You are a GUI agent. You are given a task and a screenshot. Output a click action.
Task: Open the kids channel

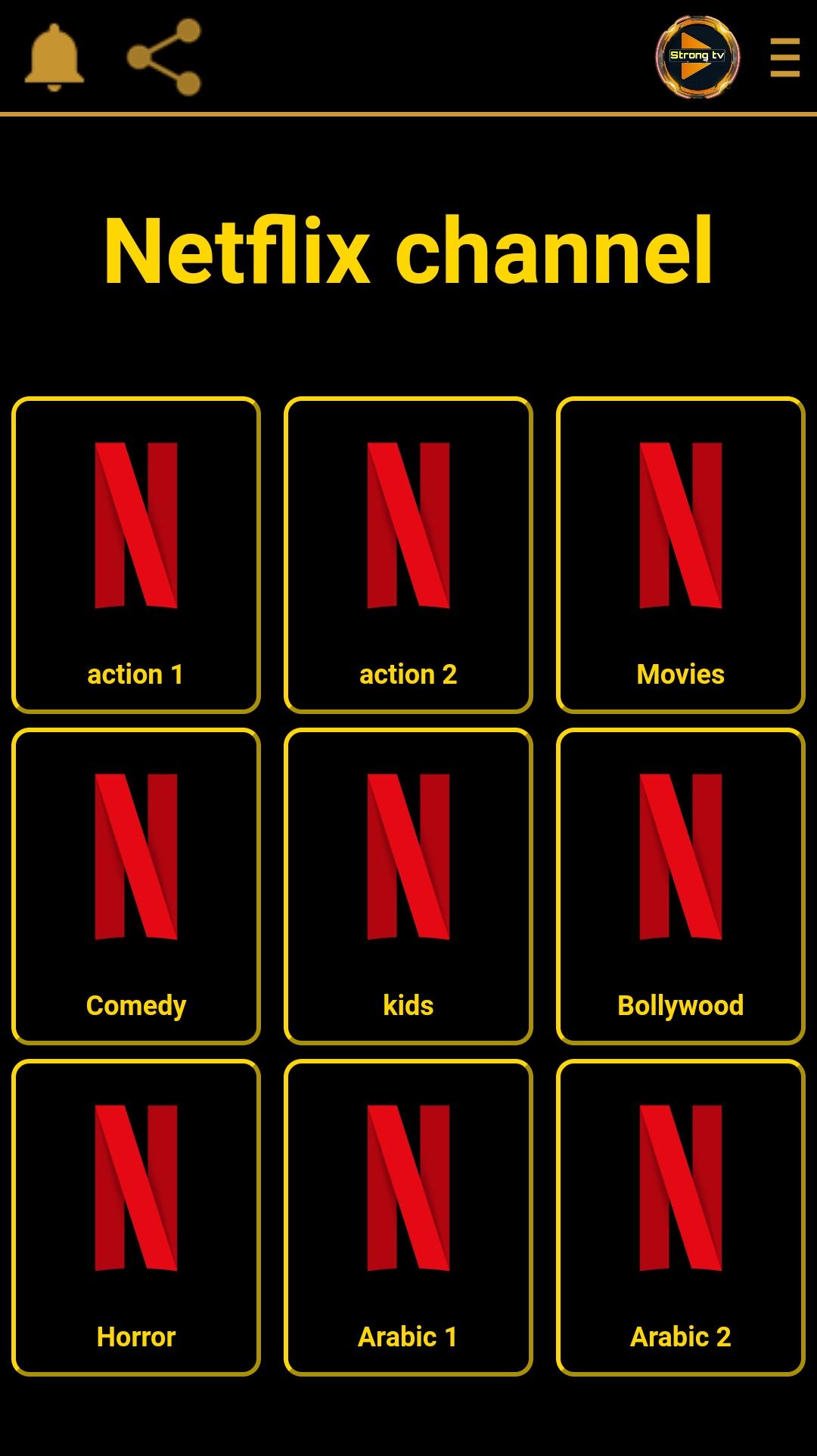point(408,886)
